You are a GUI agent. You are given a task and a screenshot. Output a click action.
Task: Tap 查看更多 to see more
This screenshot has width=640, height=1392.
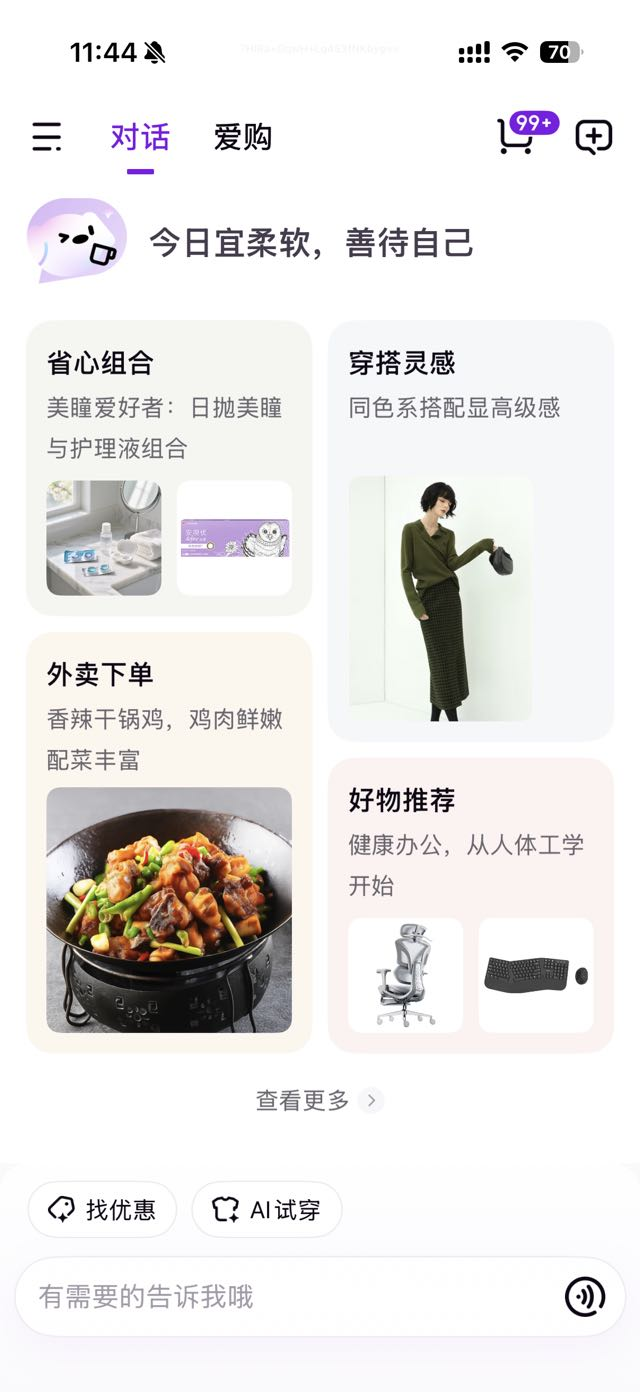pos(318,1101)
